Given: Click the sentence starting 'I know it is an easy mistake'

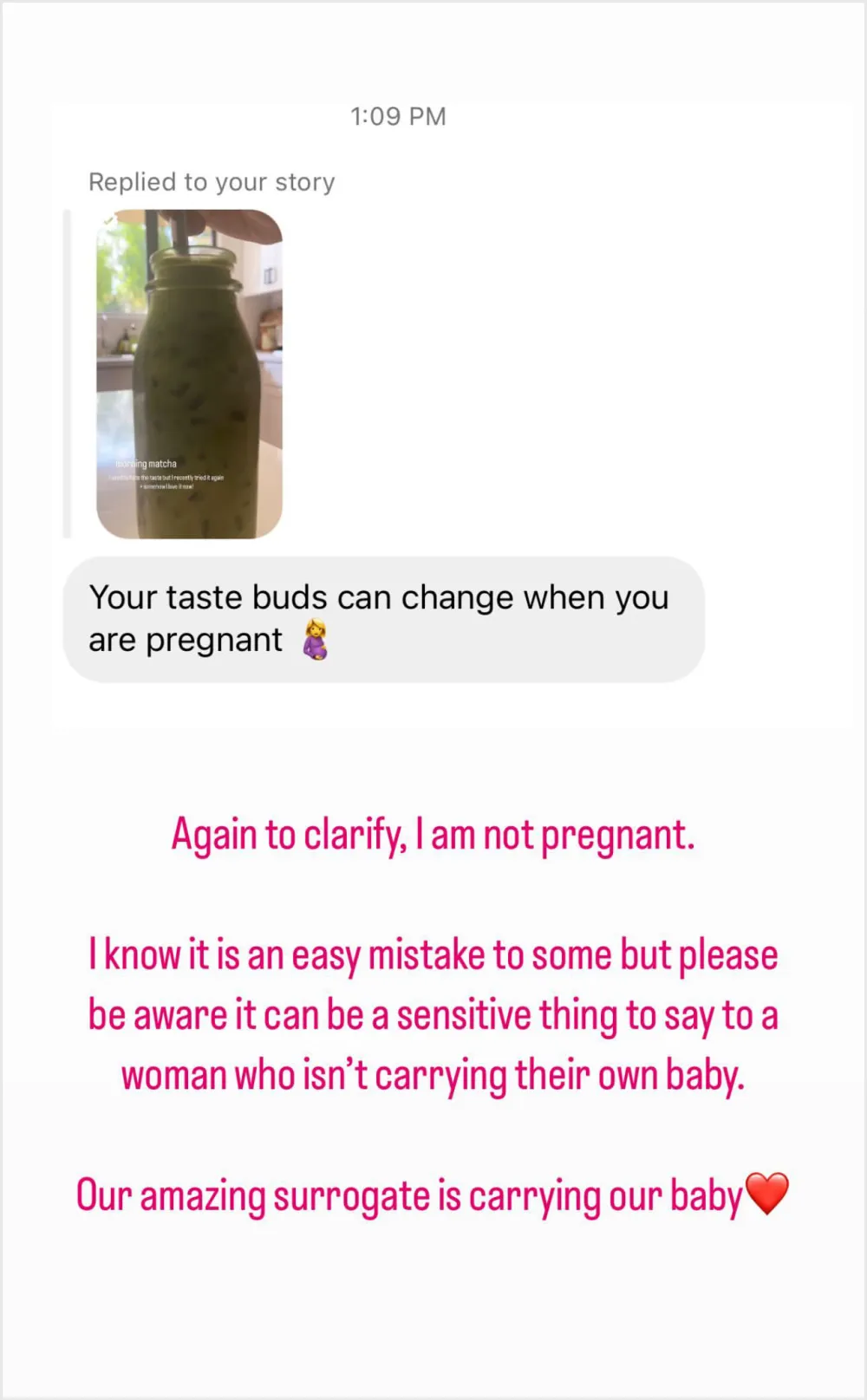Looking at the screenshot, I should tap(433, 954).
